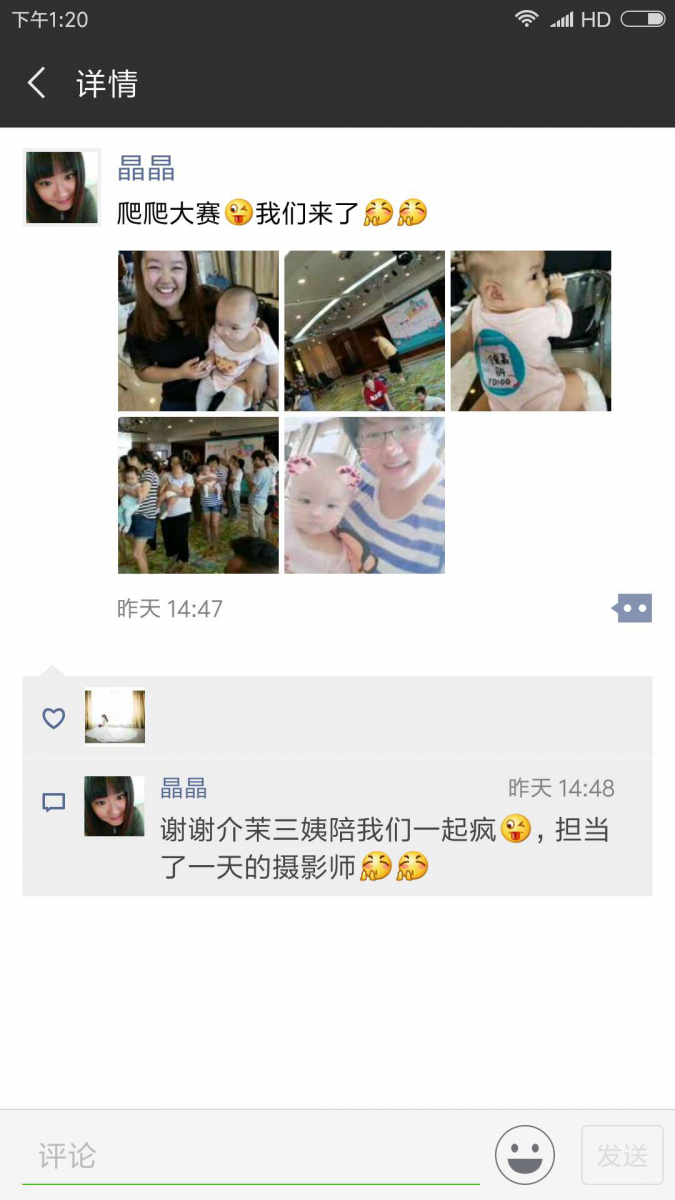Screen dimensions: 675x1200
Task: View second photo of the event hall
Action: [x=364, y=331]
